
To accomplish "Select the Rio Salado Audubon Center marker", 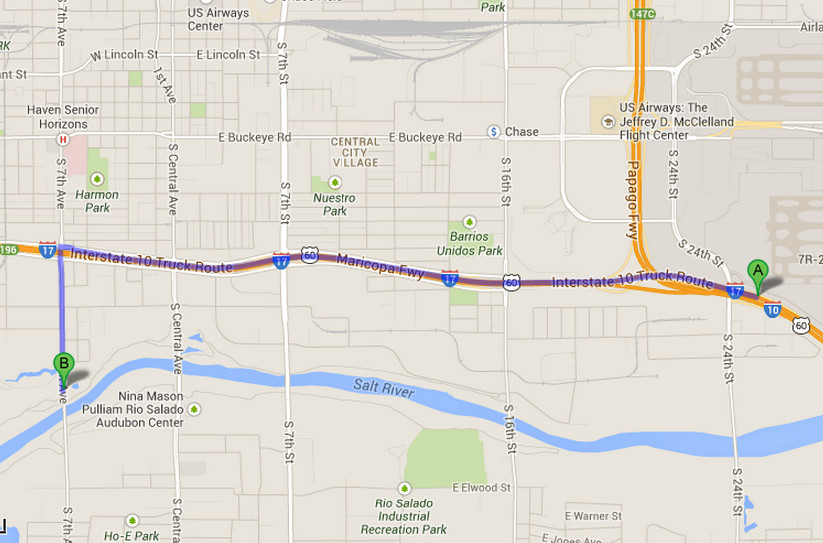I will [x=193, y=409].
